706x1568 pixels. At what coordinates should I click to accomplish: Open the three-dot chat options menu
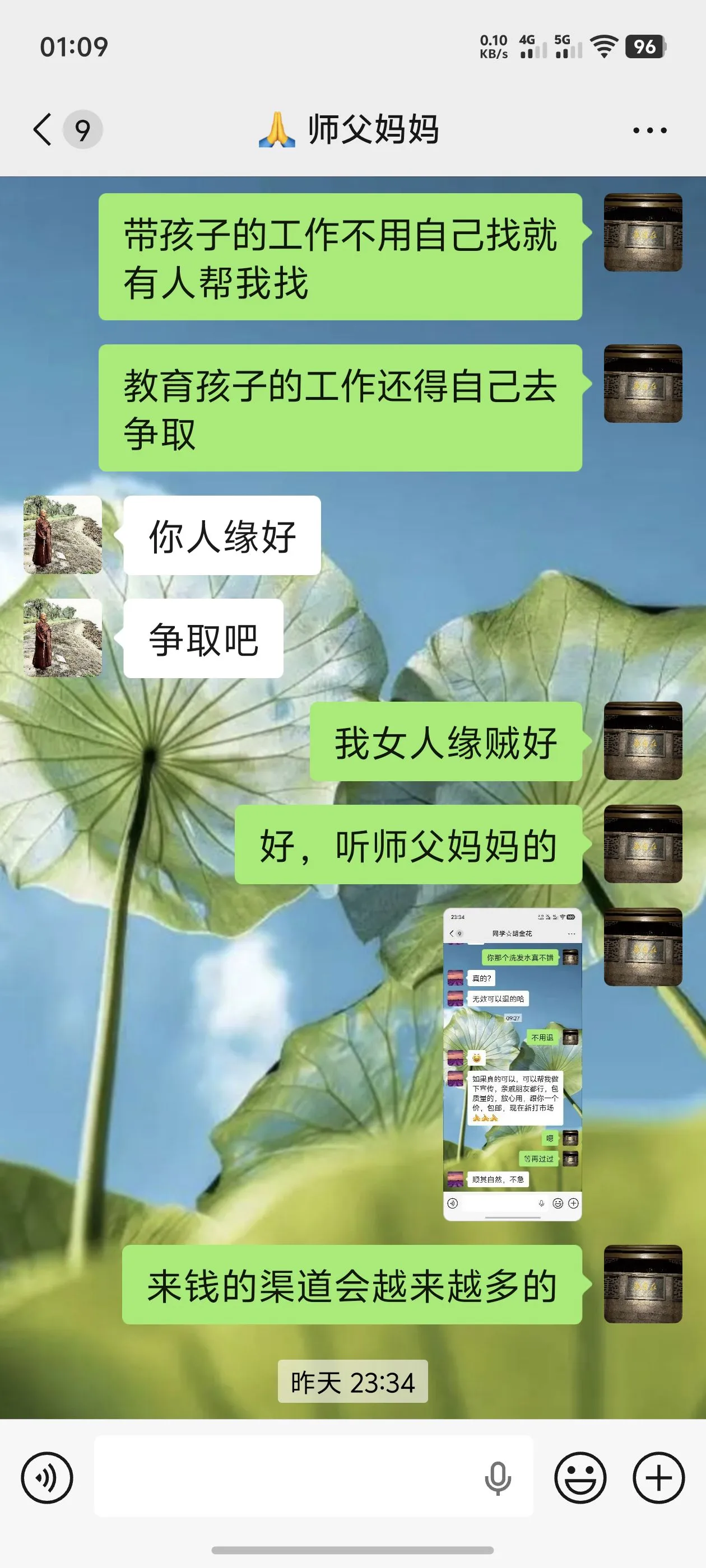(649, 130)
